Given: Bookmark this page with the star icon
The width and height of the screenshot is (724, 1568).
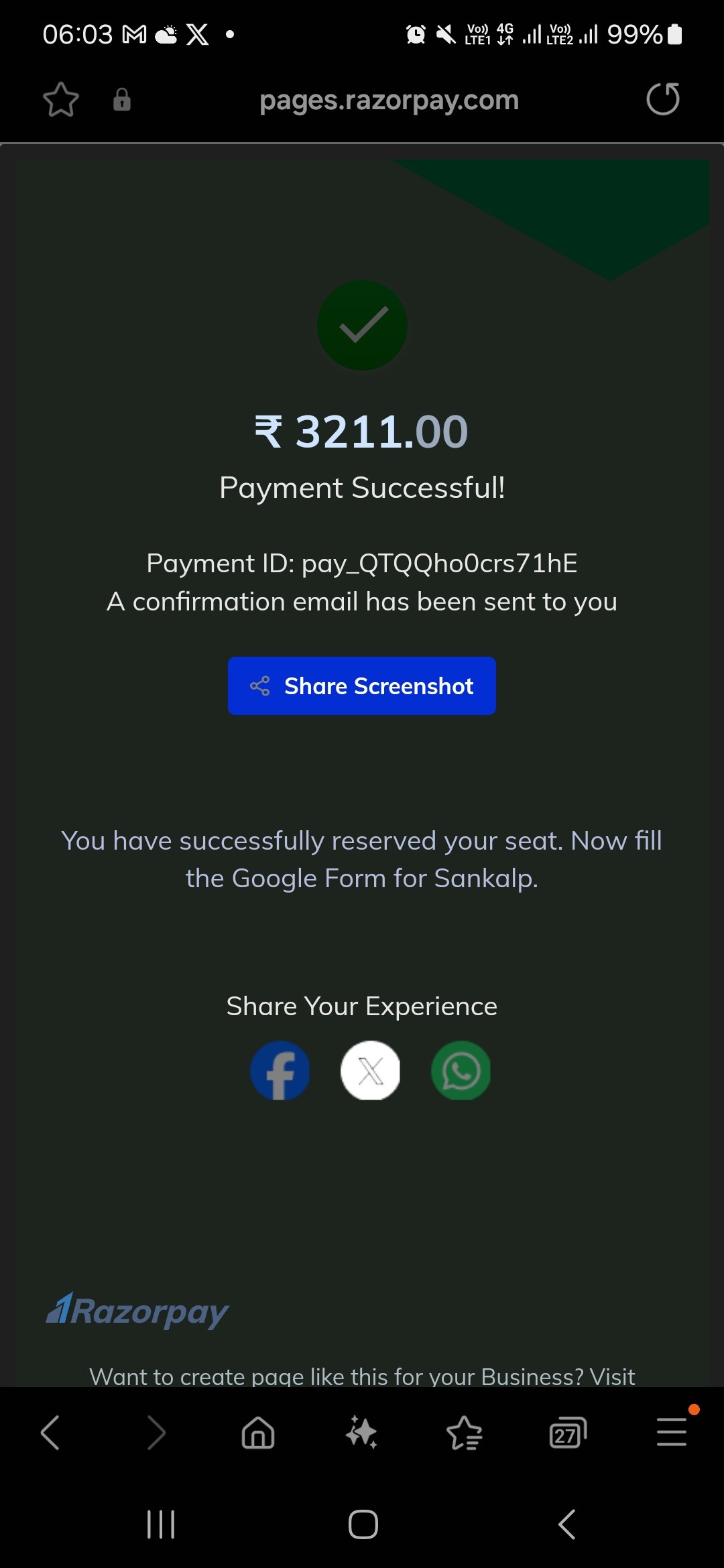Looking at the screenshot, I should (x=61, y=100).
